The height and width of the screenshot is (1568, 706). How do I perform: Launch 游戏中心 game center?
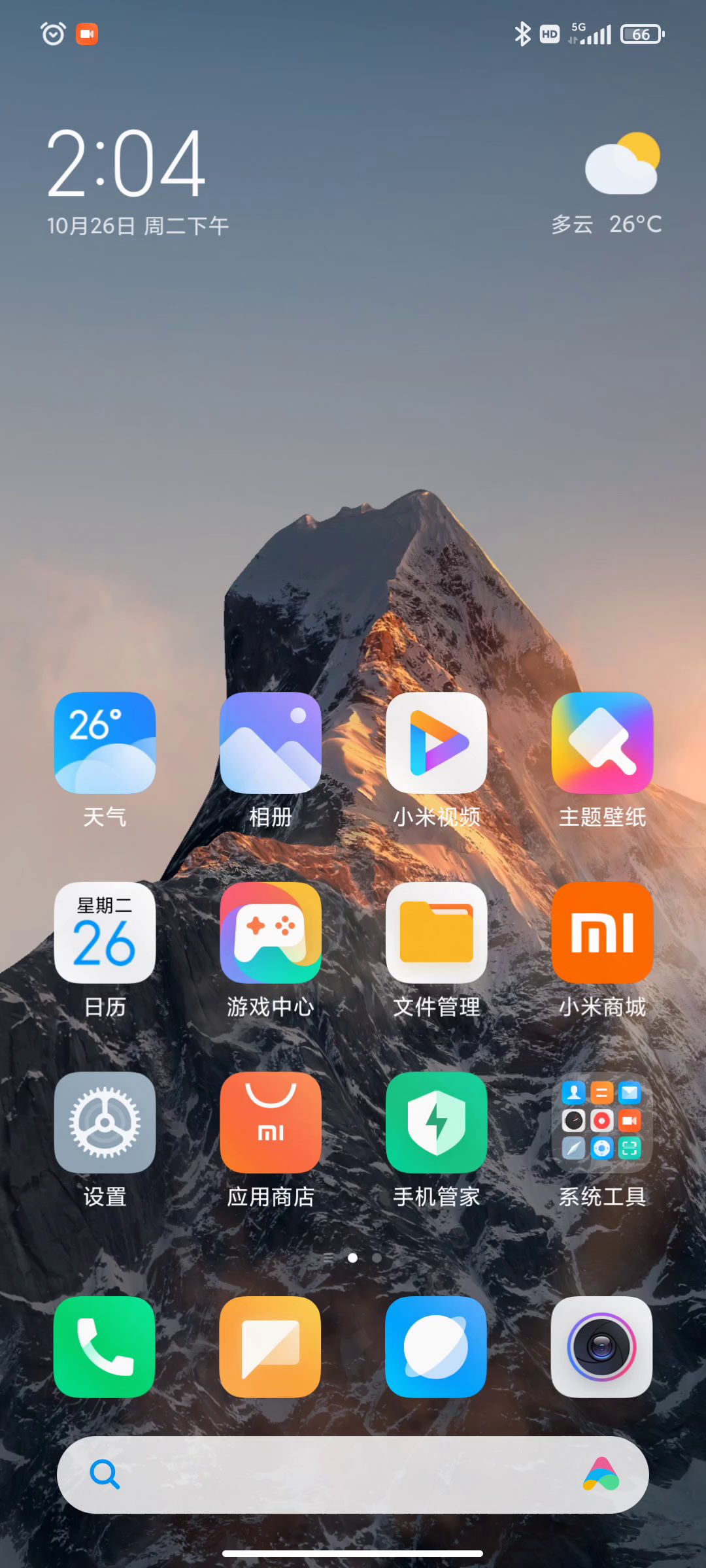(x=271, y=933)
